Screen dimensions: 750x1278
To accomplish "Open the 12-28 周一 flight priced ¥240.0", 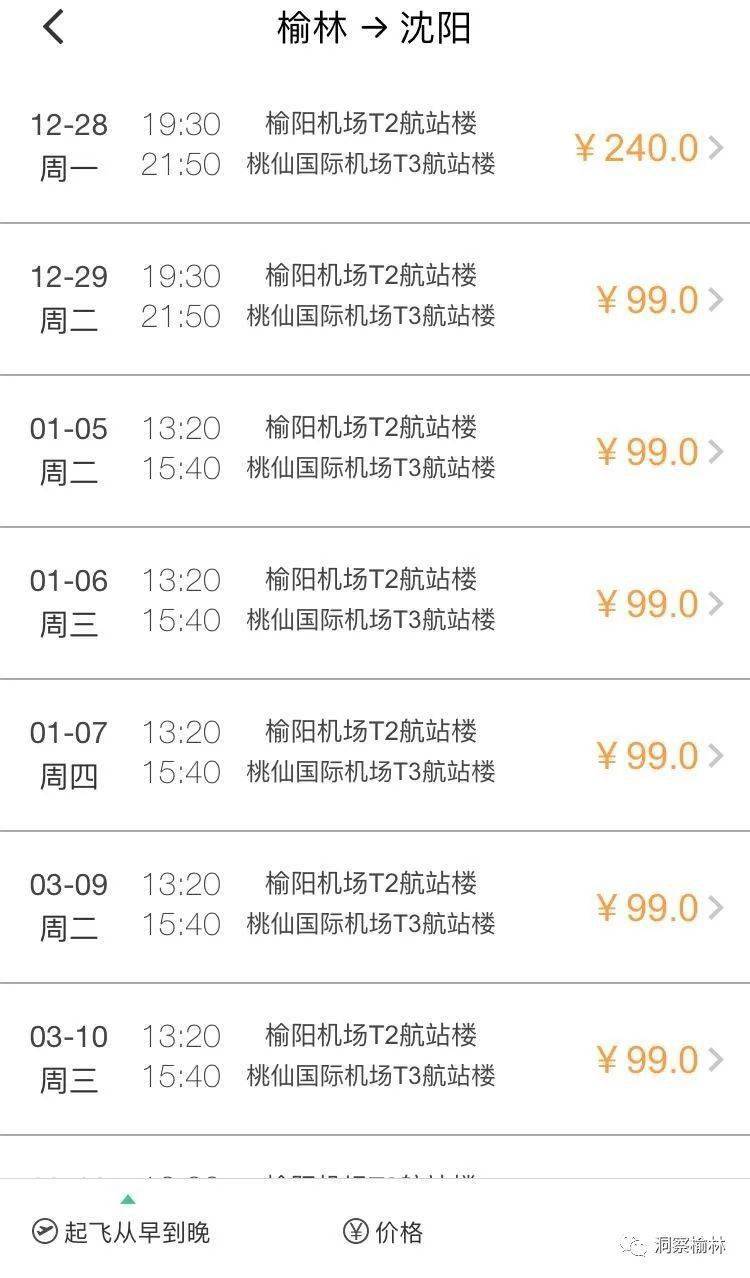I will (375, 147).
